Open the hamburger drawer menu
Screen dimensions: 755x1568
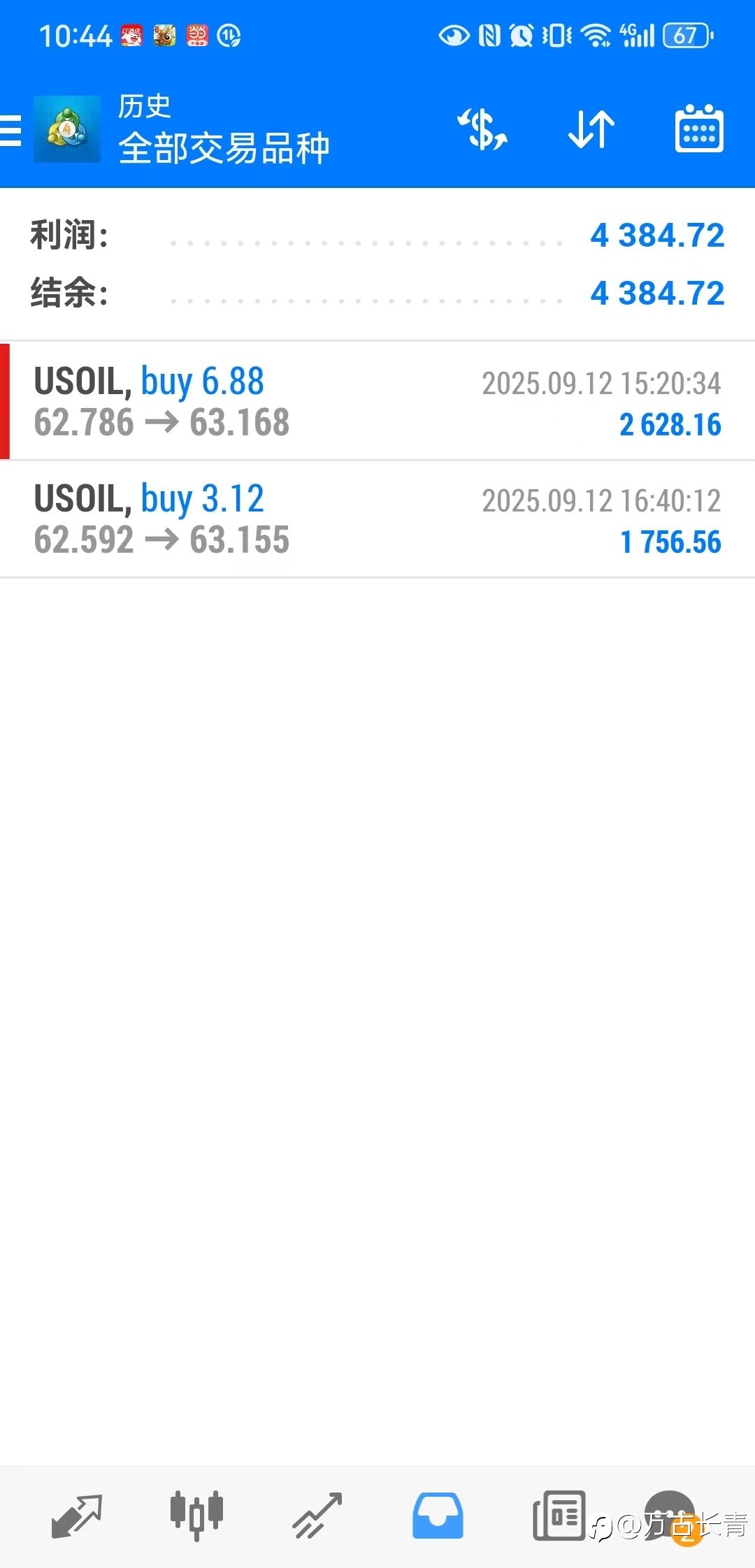(10, 130)
